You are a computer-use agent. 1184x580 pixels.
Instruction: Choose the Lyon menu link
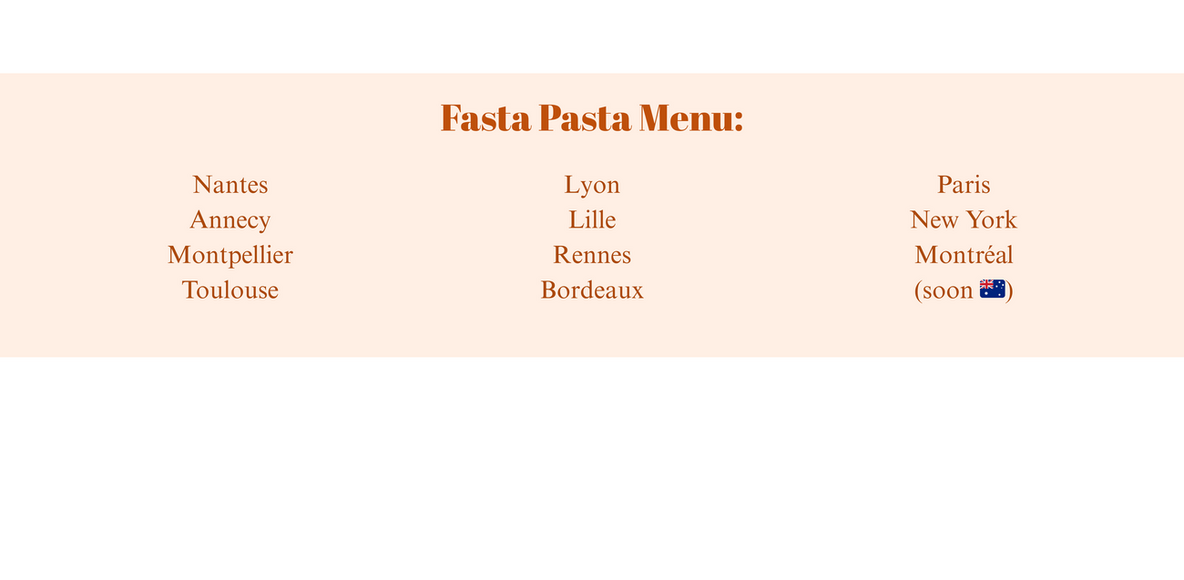pyautogui.click(x=592, y=185)
